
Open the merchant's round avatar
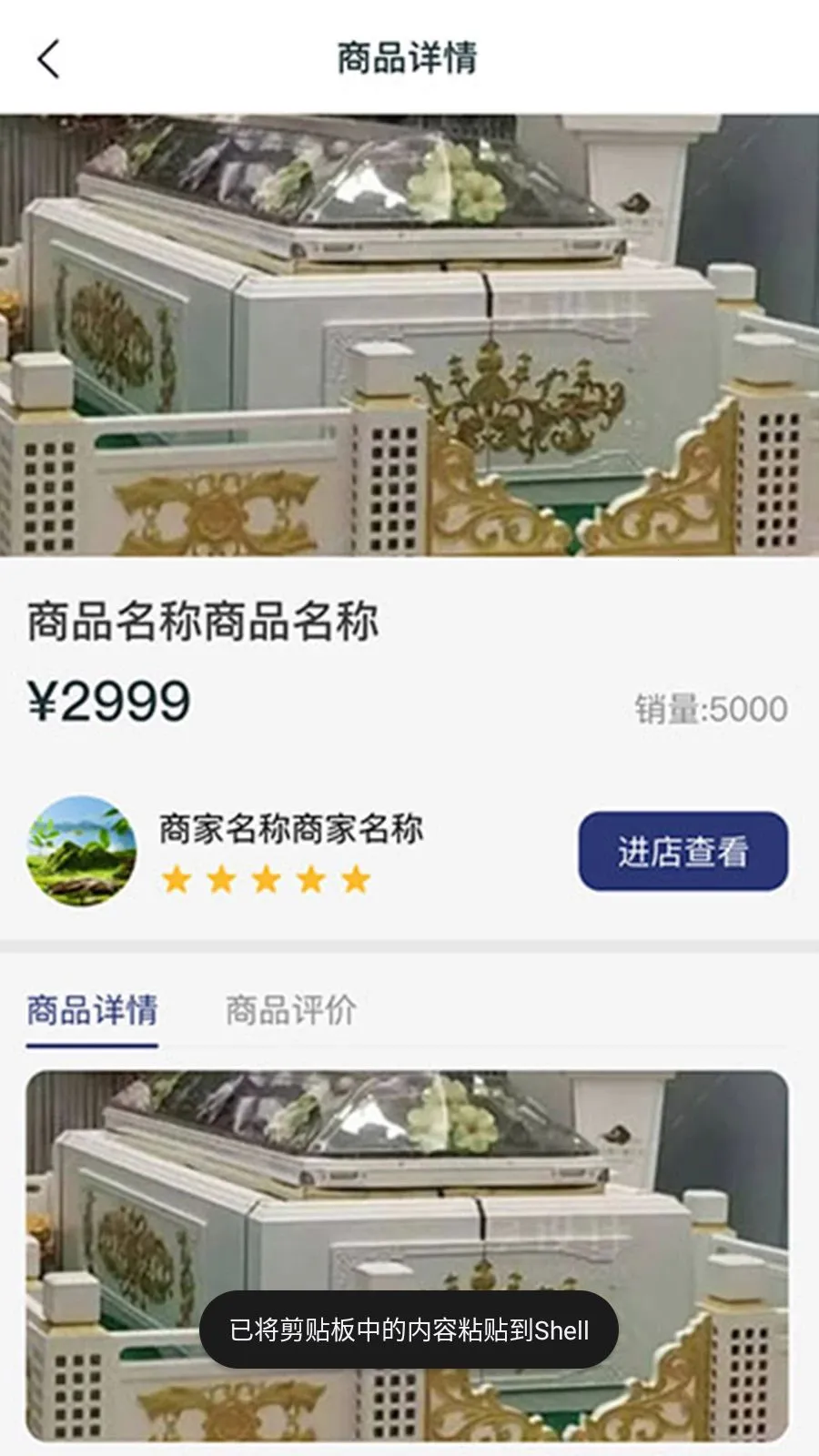click(x=81, y=851)
